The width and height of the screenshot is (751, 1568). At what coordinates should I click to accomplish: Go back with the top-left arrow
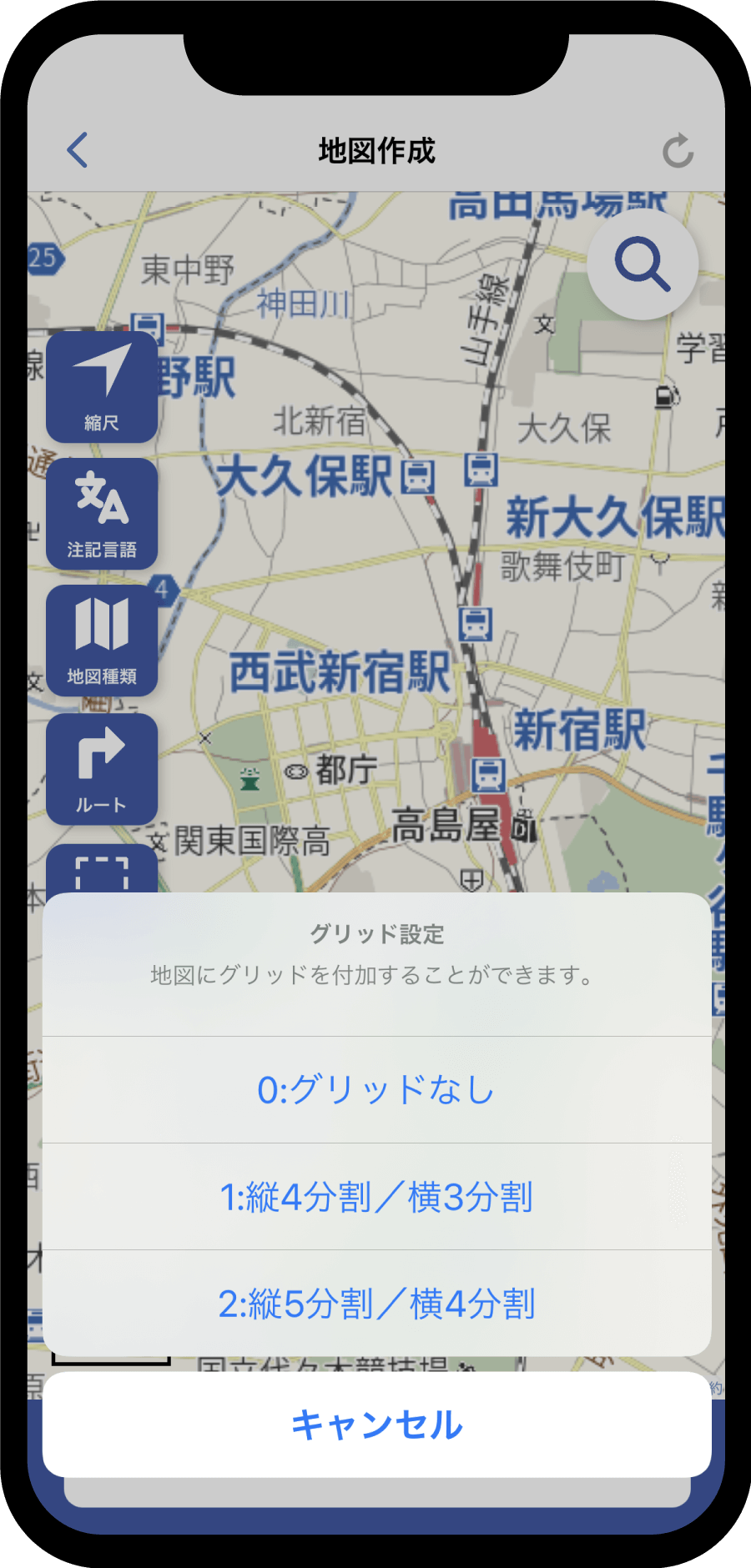click(78, 151)
